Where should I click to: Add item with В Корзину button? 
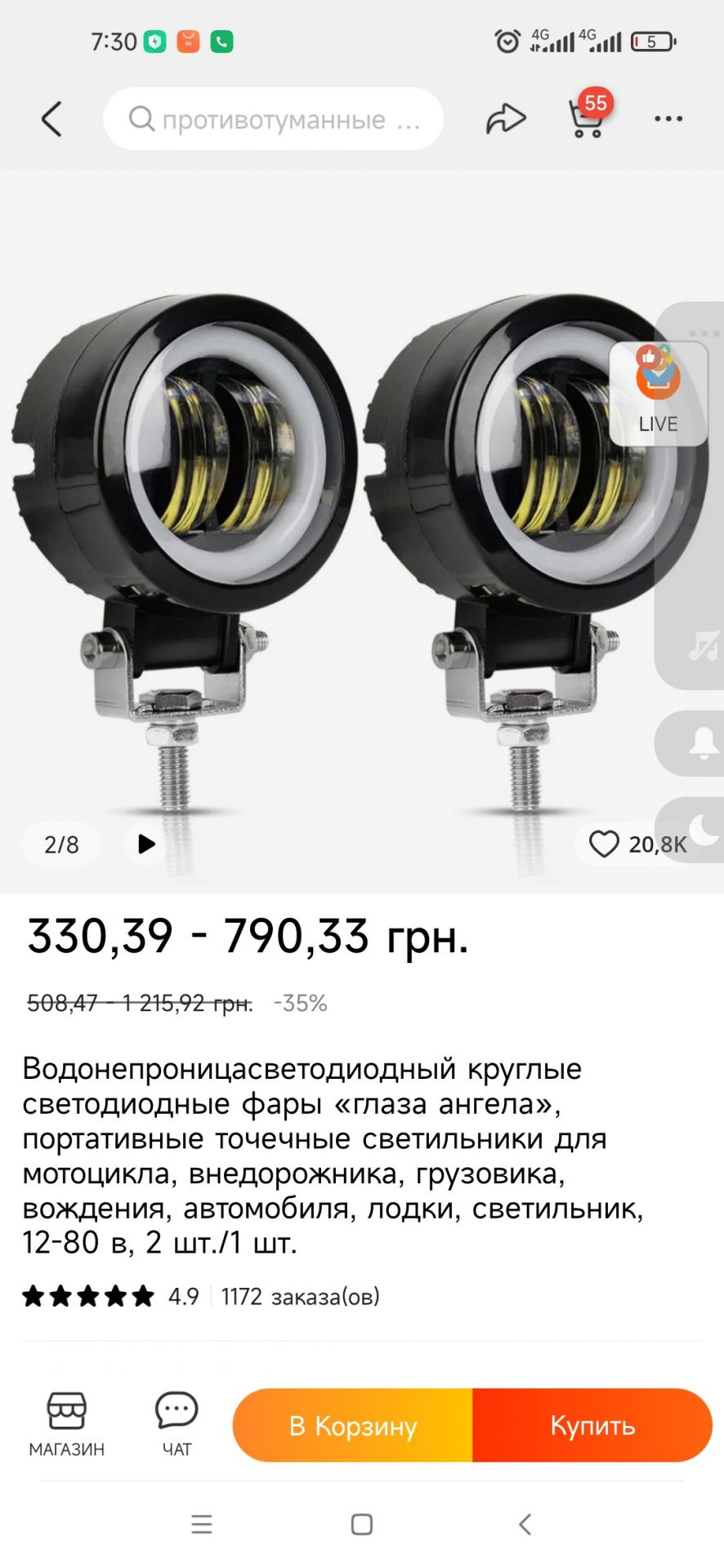[353, 1425]
